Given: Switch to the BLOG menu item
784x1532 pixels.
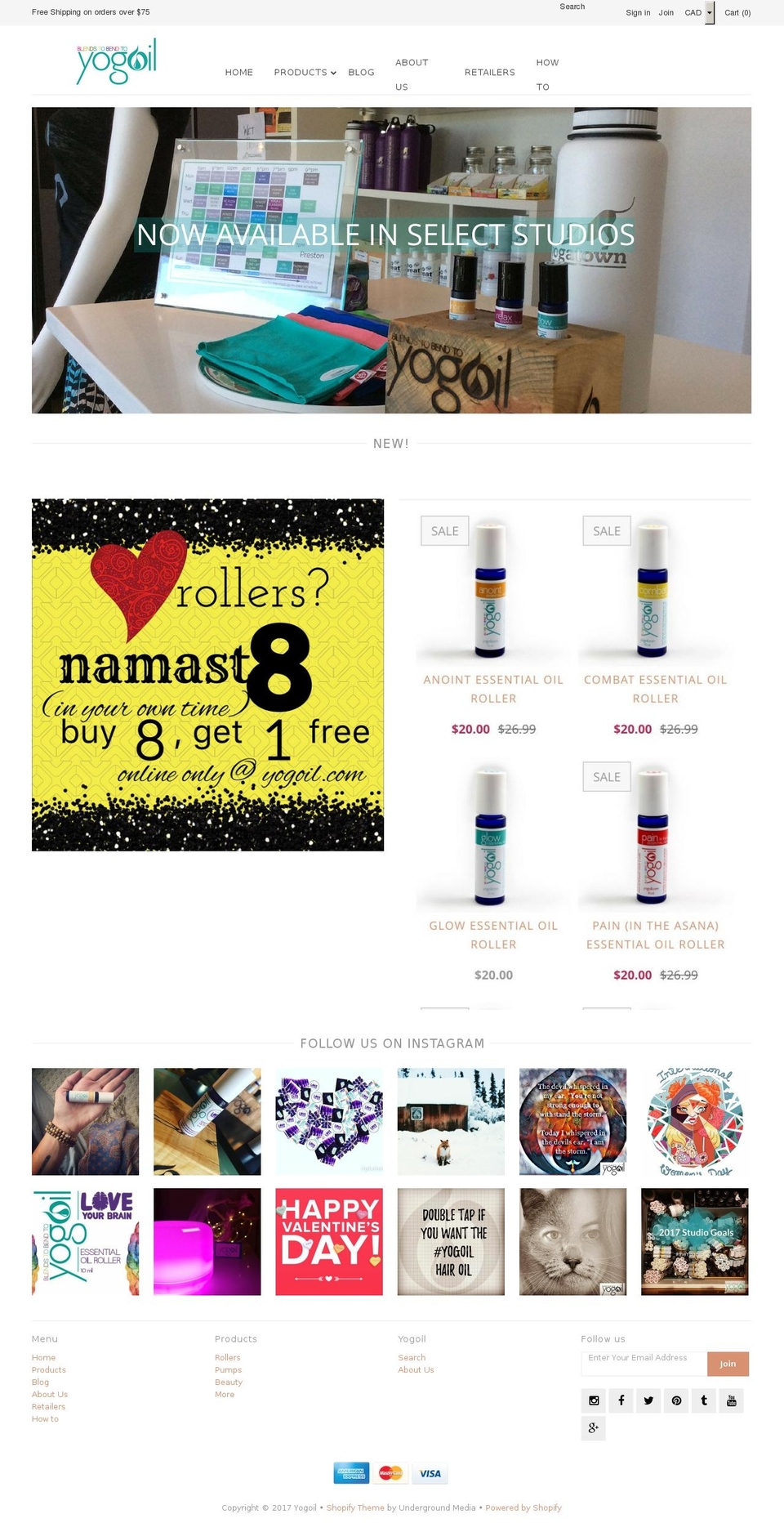Looking at the screenshot, I should (361, 72).
